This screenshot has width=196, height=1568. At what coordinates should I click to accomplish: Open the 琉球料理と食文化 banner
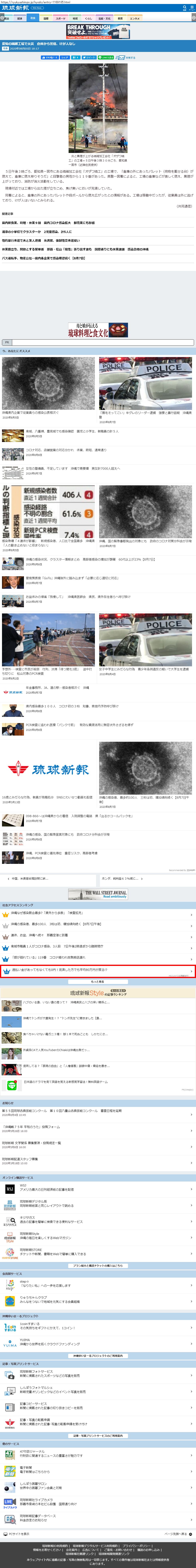tap(98, 331)
